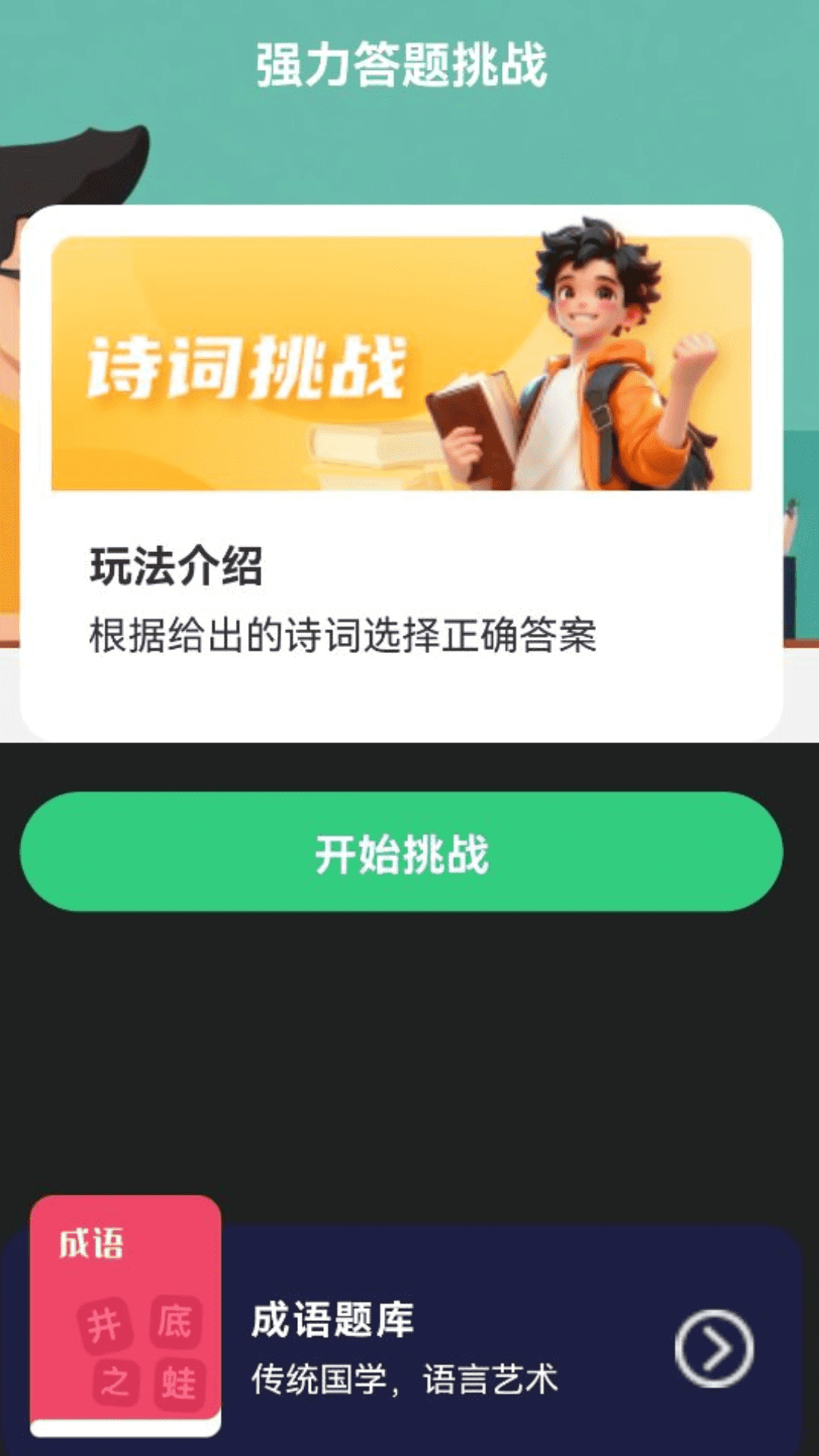Open the 成语题库 idiom question bank card
Screen dimensions: 819x1456
pyautogui.click(x=402, y=1339)
